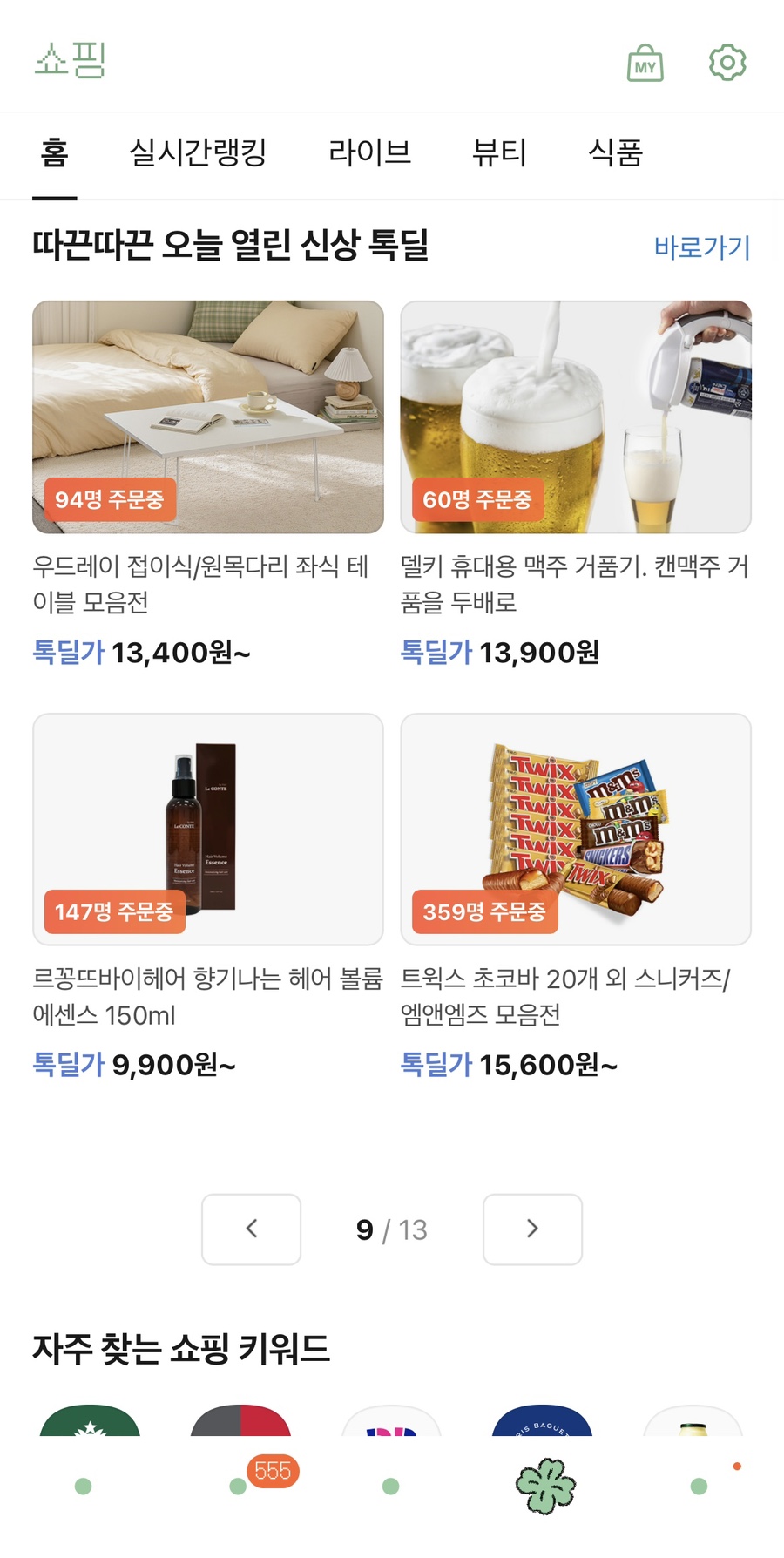784x1558 pixels.
Task: Open shopping settings gear
Action: tap(727, 63)
